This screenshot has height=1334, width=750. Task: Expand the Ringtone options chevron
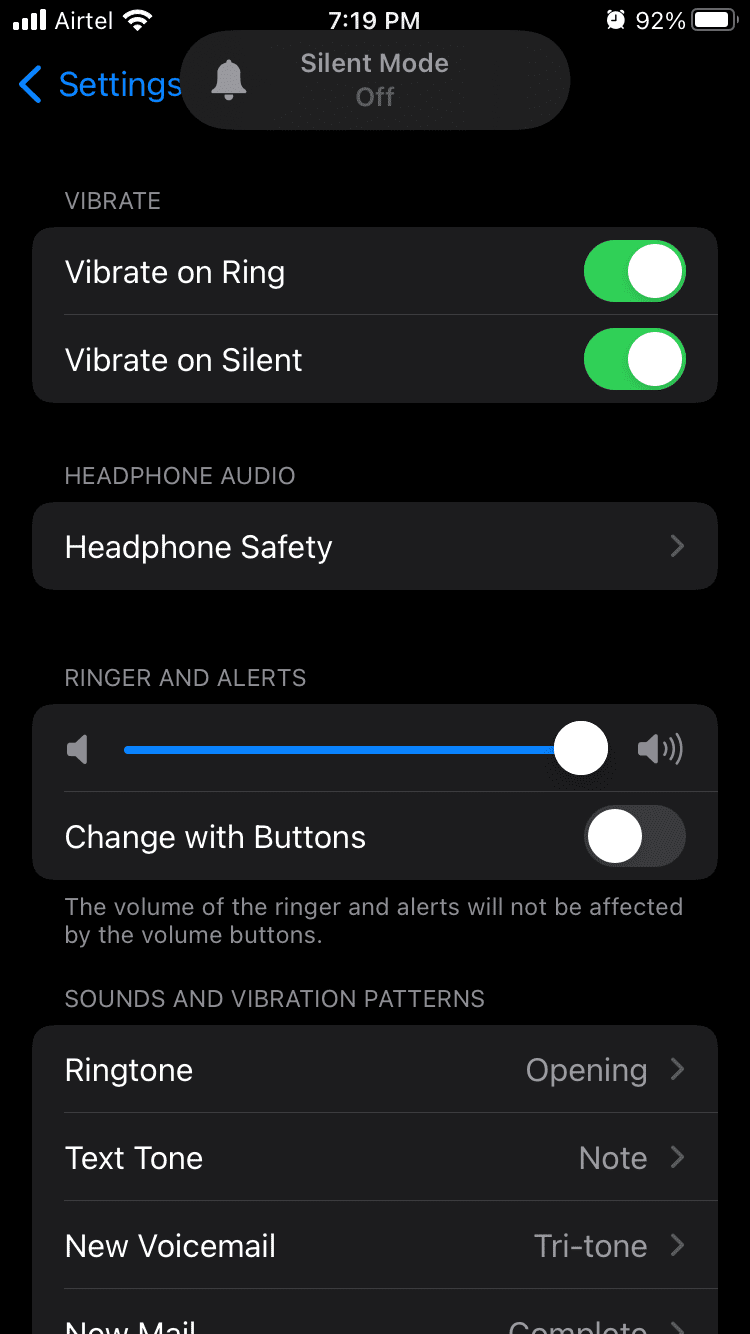[677, 1068]
